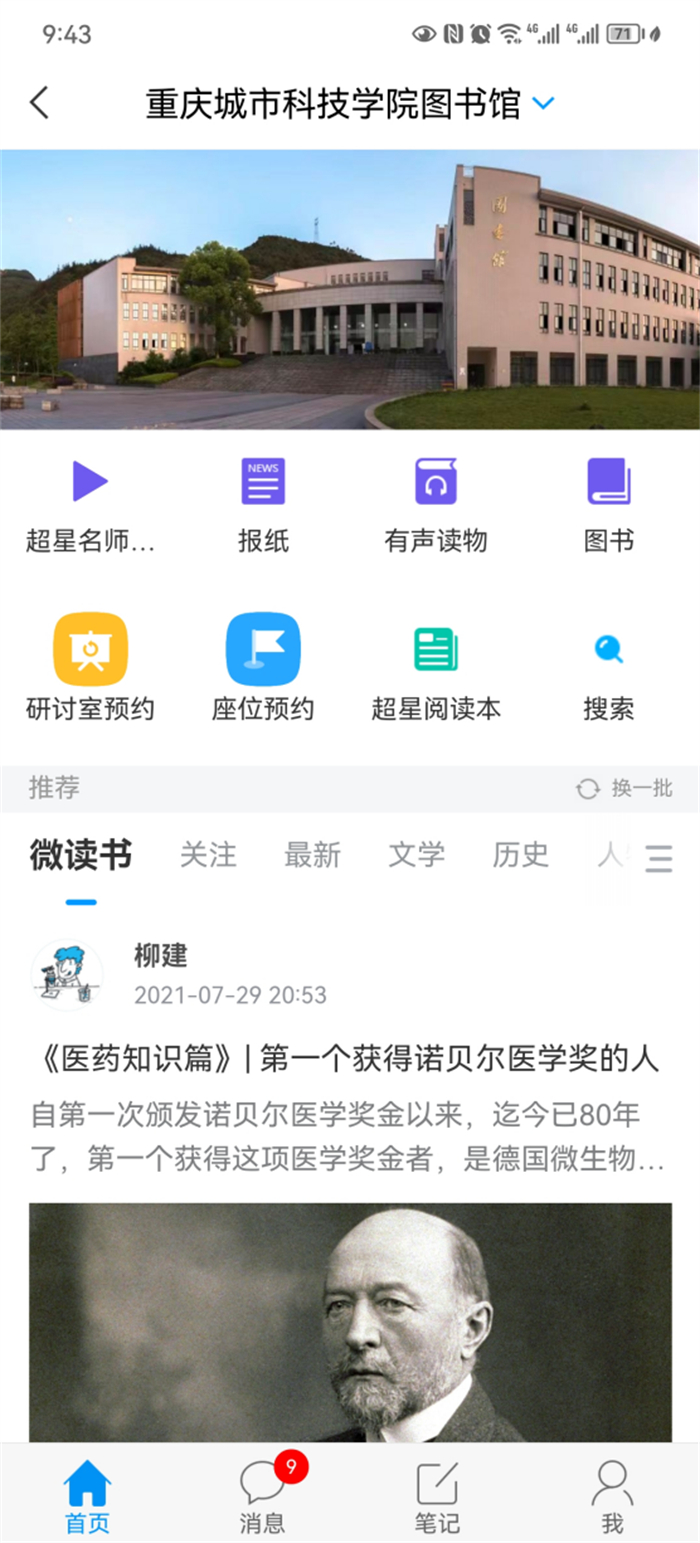
Task: Open the category list menu icon
Action: [x=659, y=858]
